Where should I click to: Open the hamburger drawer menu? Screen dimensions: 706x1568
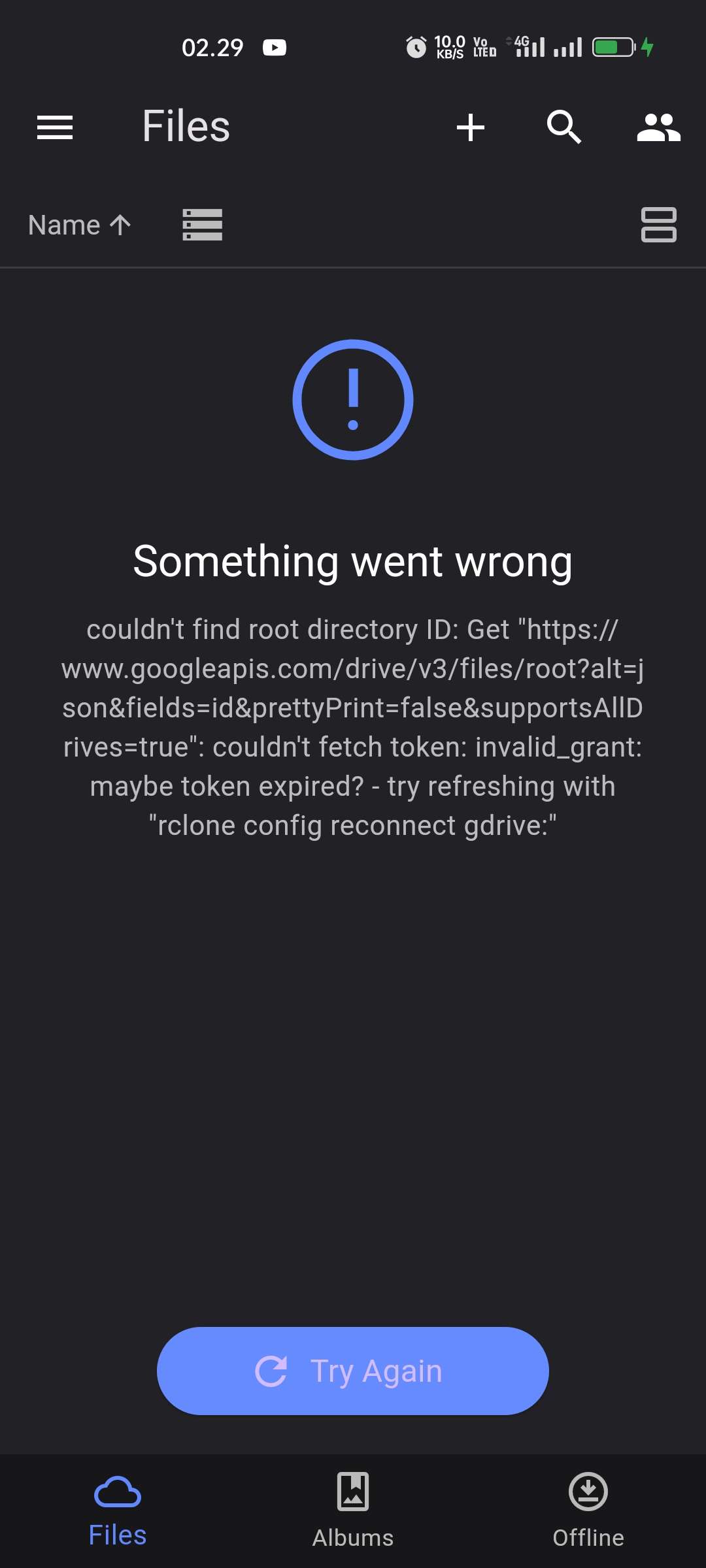pos(55,127)
